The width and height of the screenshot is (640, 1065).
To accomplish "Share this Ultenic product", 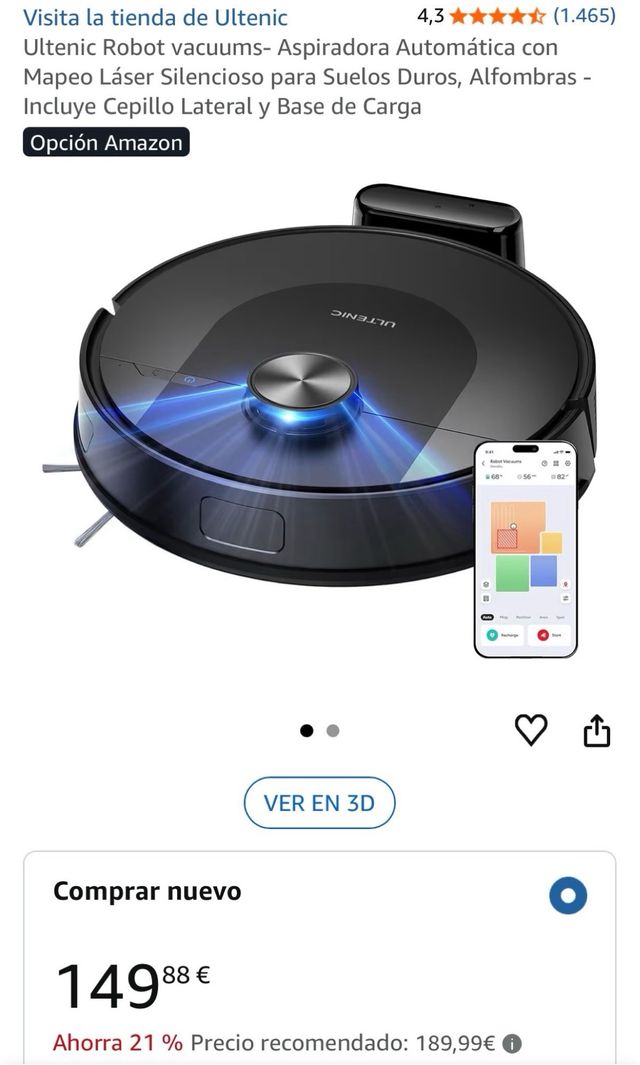I will [596, 731].
